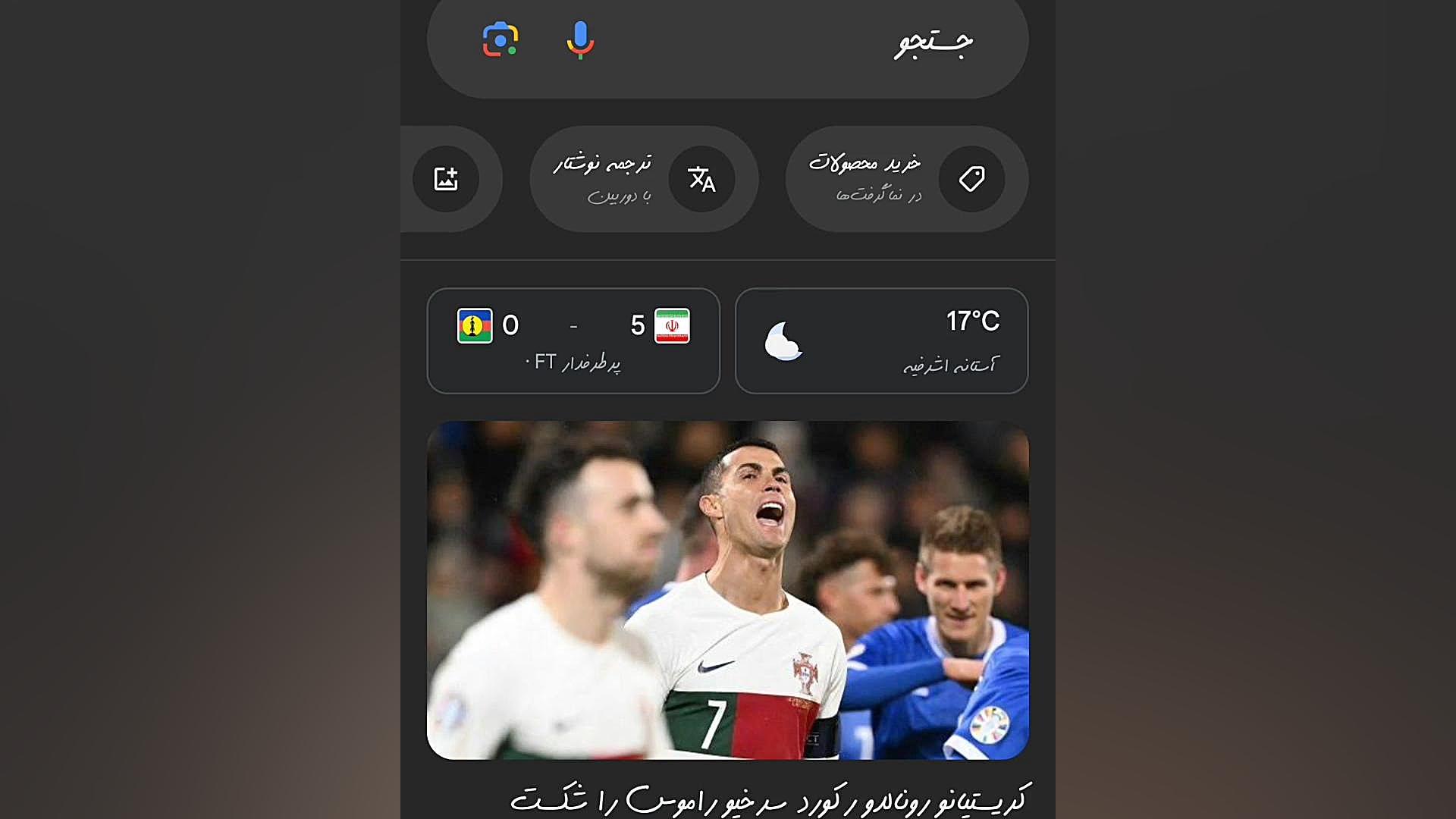Tap the image search chip
This screenshot has height=819, width=1456.
click(447, 179)
